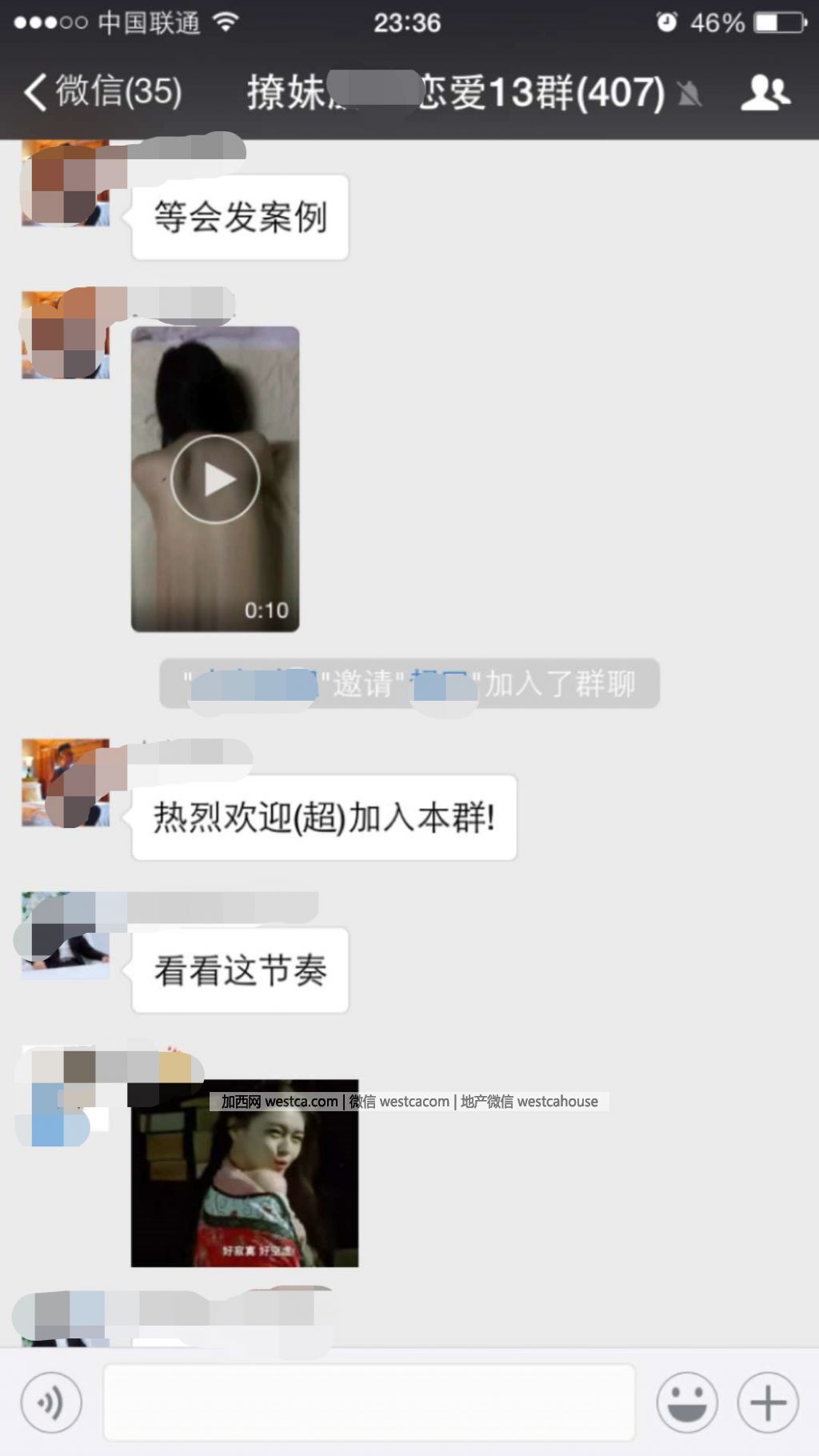Play the 0:10 video message
The image size is (819, 1456).
coord(215,479)
